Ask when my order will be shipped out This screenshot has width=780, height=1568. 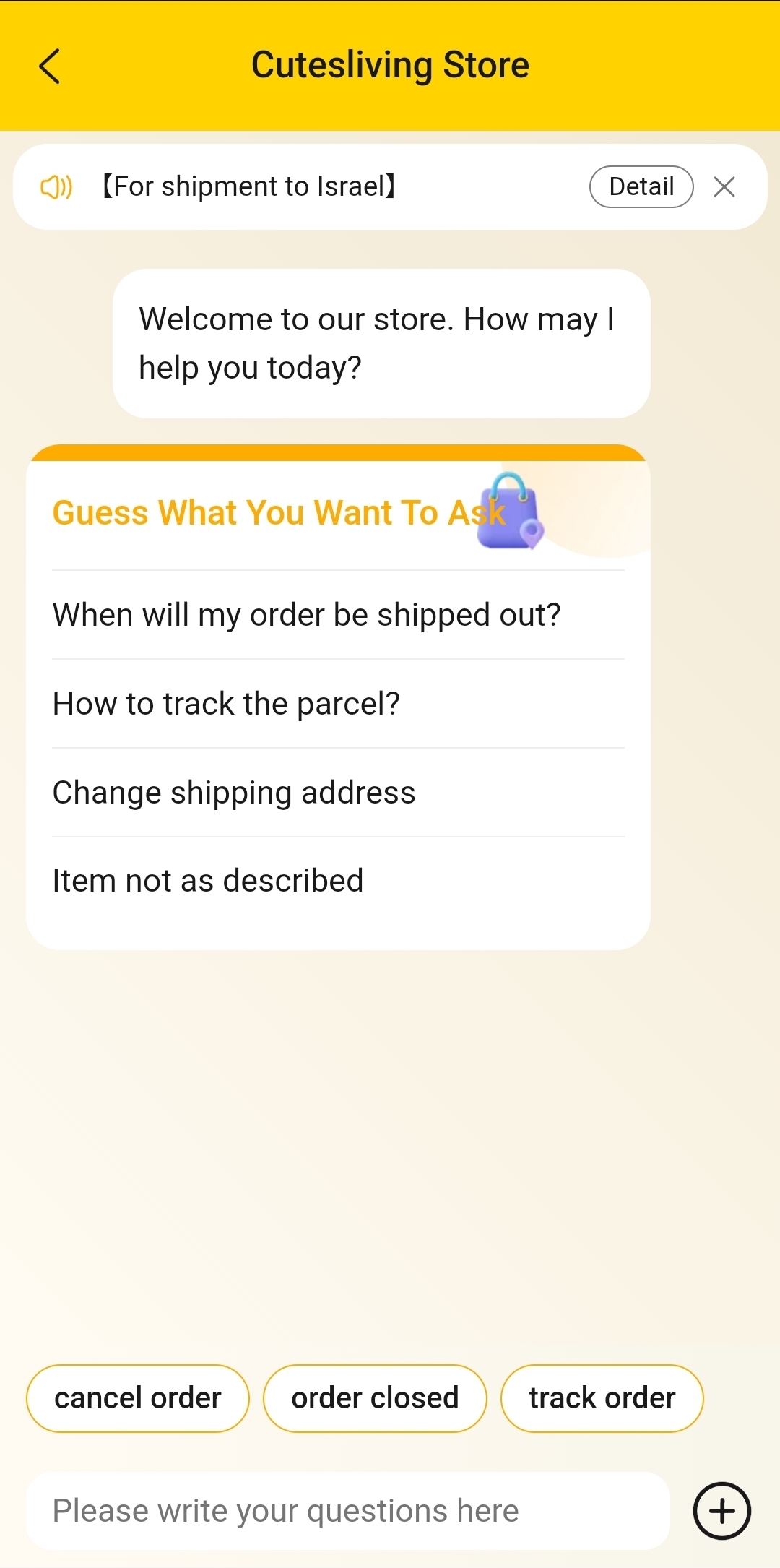coord(307,615)
